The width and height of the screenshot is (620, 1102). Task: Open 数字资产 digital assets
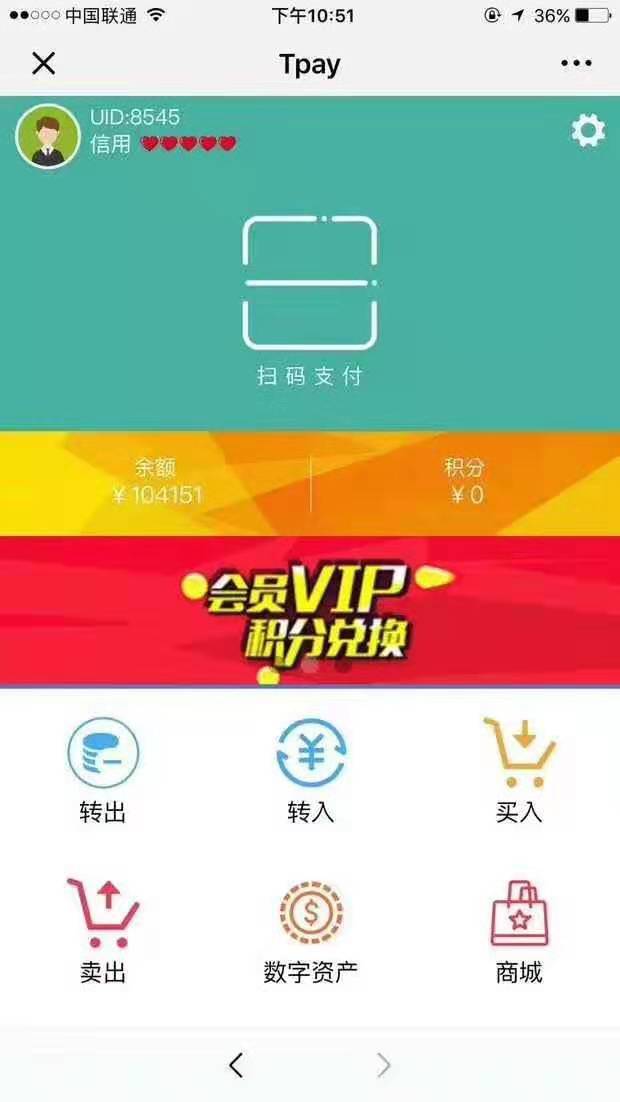point(310,930)
